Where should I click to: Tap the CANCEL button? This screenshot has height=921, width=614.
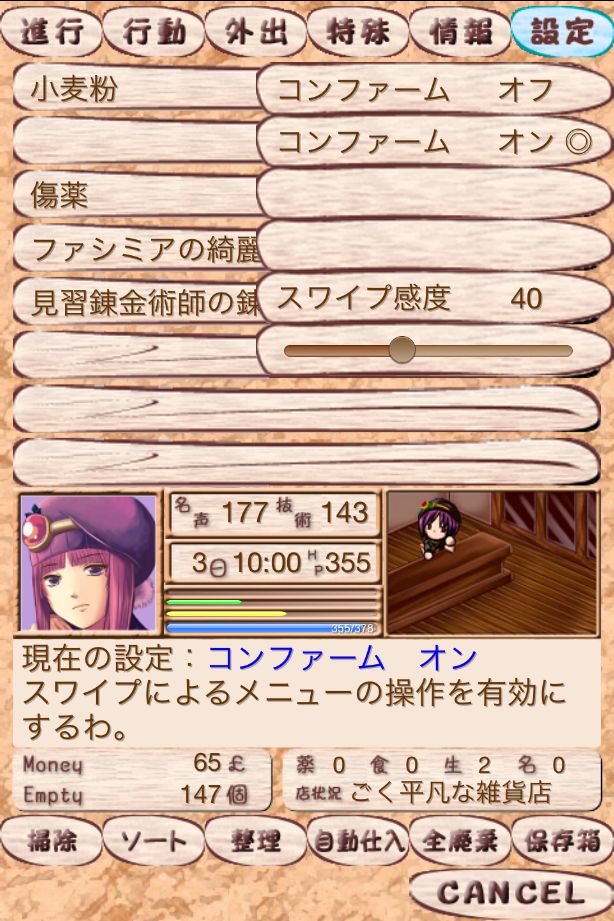pos(510,892)
